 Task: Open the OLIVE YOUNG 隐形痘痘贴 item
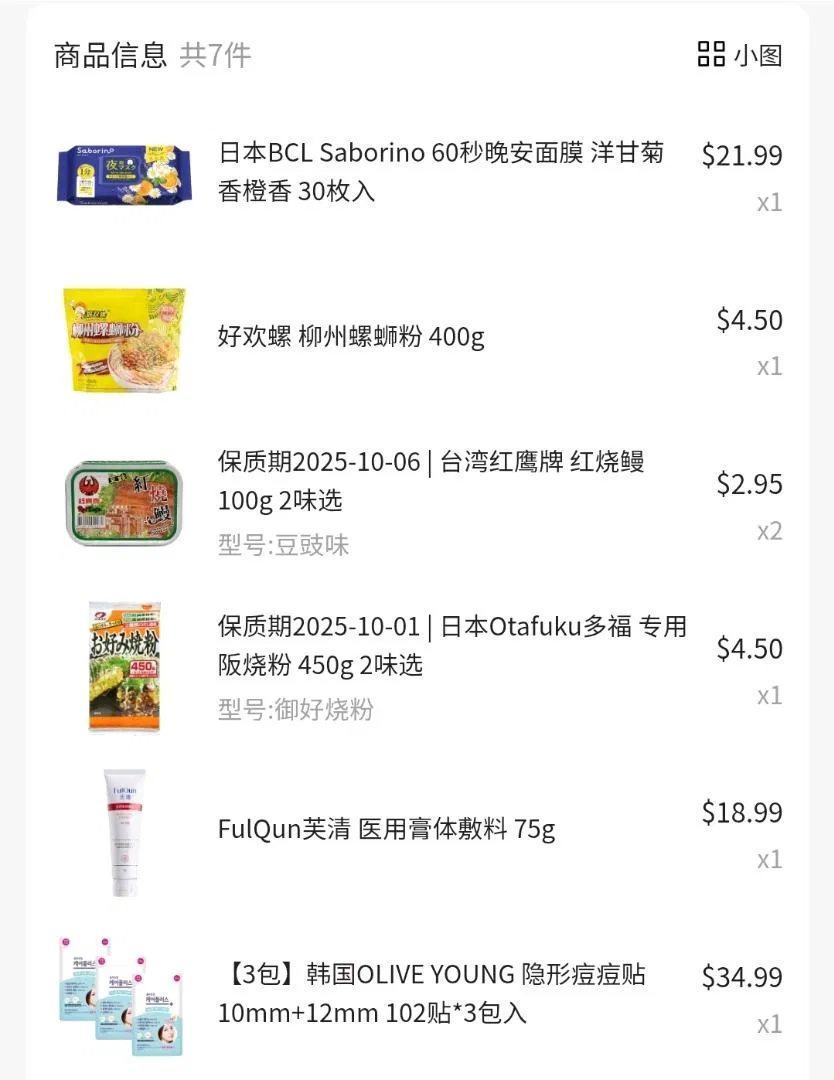click(x=432, y=993)
